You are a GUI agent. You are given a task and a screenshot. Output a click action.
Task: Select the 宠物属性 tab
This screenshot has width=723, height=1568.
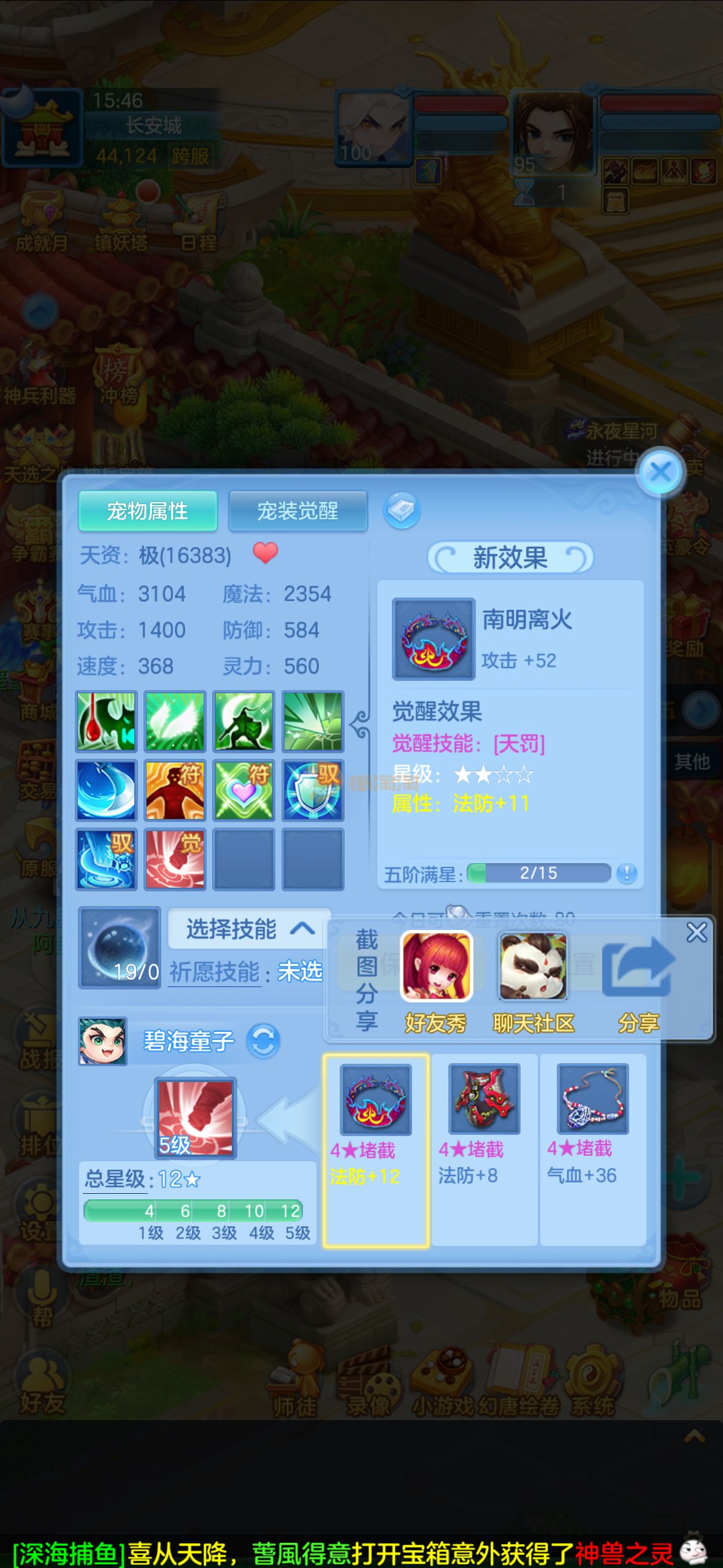coord(147,510)
